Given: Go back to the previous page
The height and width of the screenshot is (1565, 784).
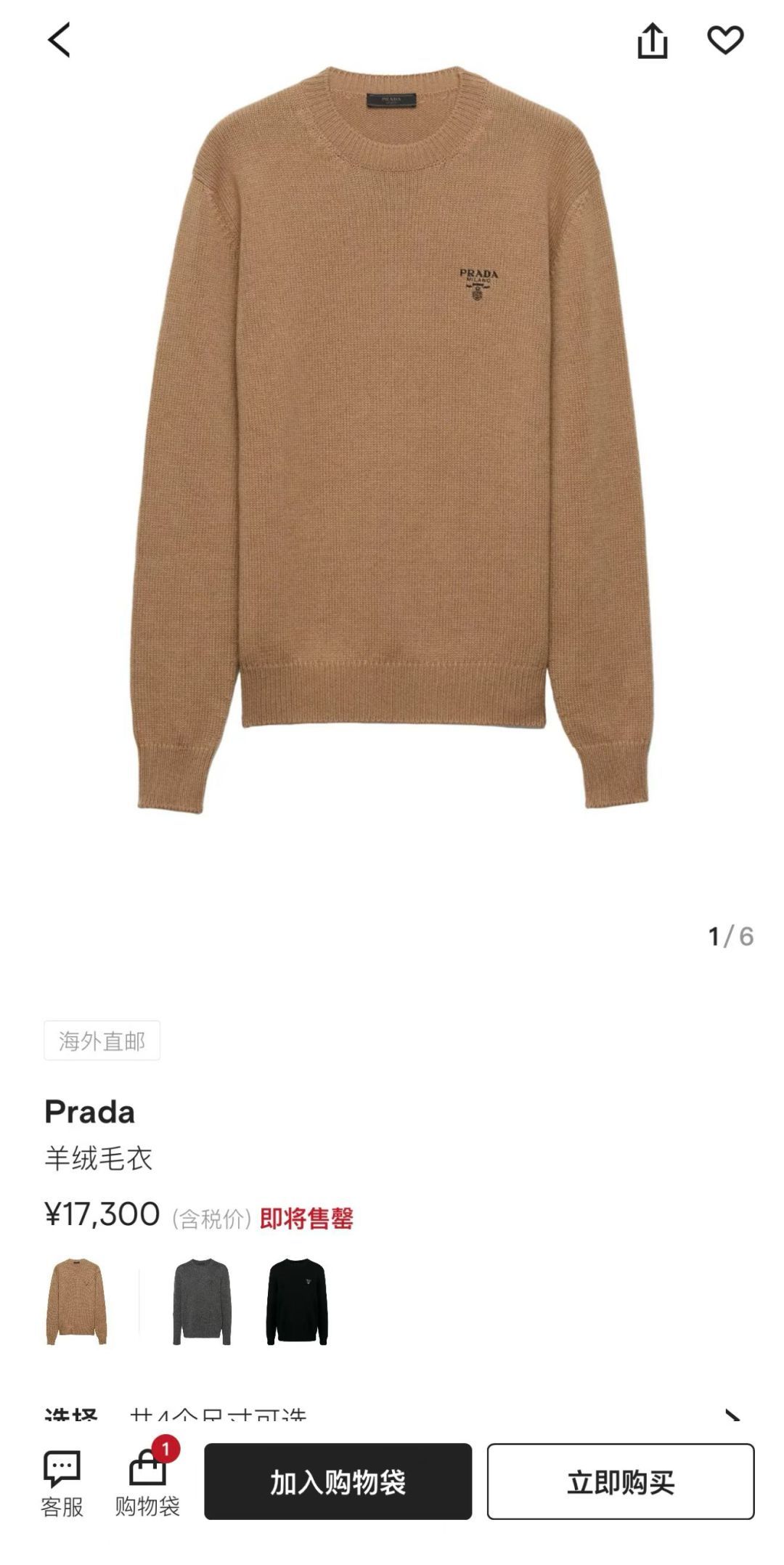Looking at the screenshot, I should coord(60,40).
